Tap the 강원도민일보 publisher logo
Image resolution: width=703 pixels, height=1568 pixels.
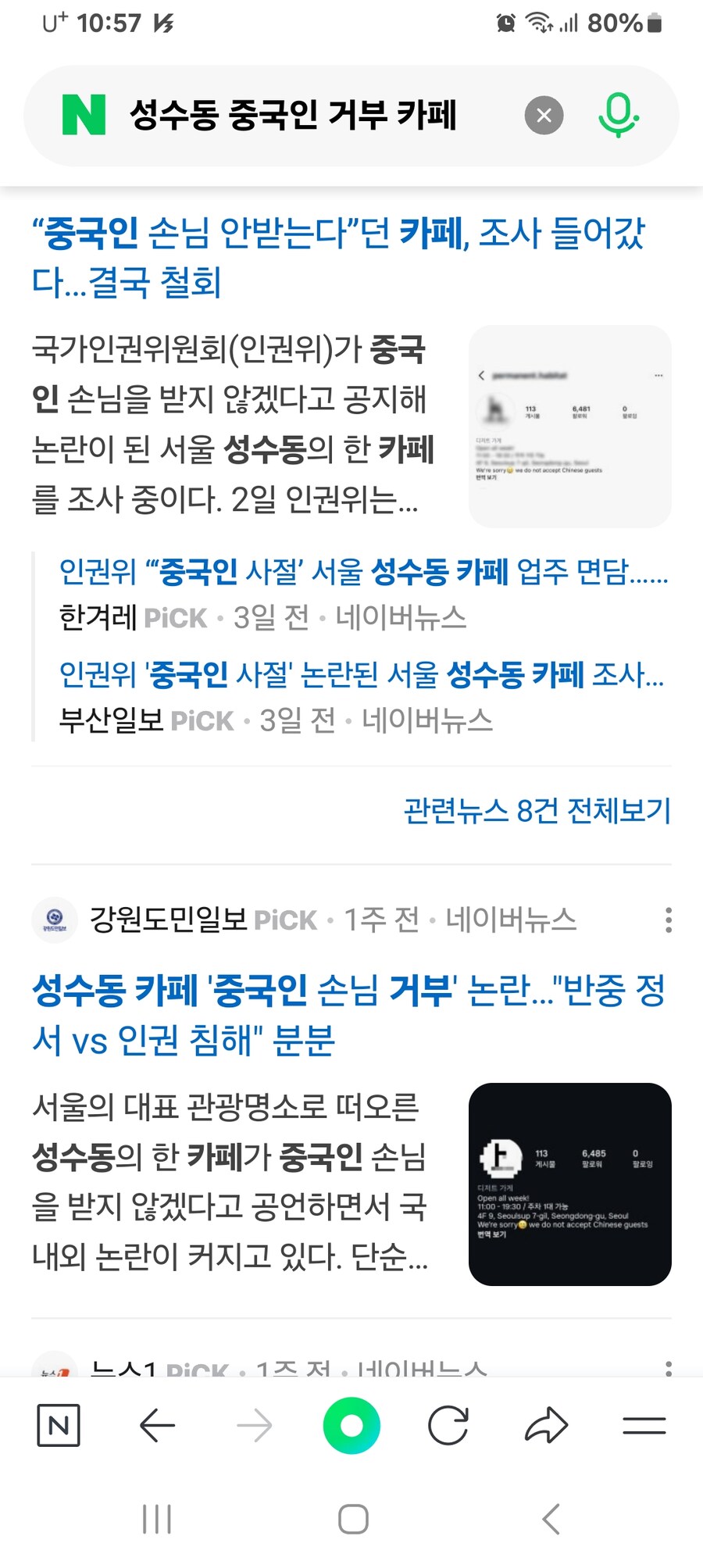[x=54, y=920]
